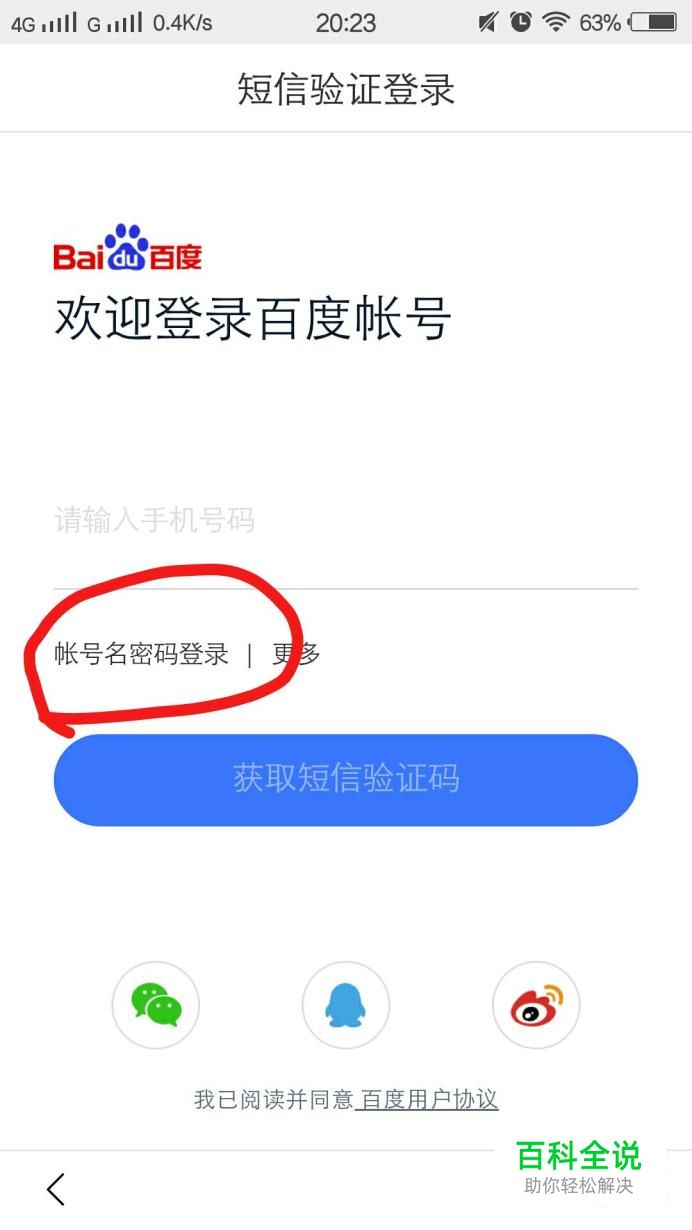This screenshot has width=692, height=1230.
Task: Log in with WeChat
Action: pos(156,1005)
